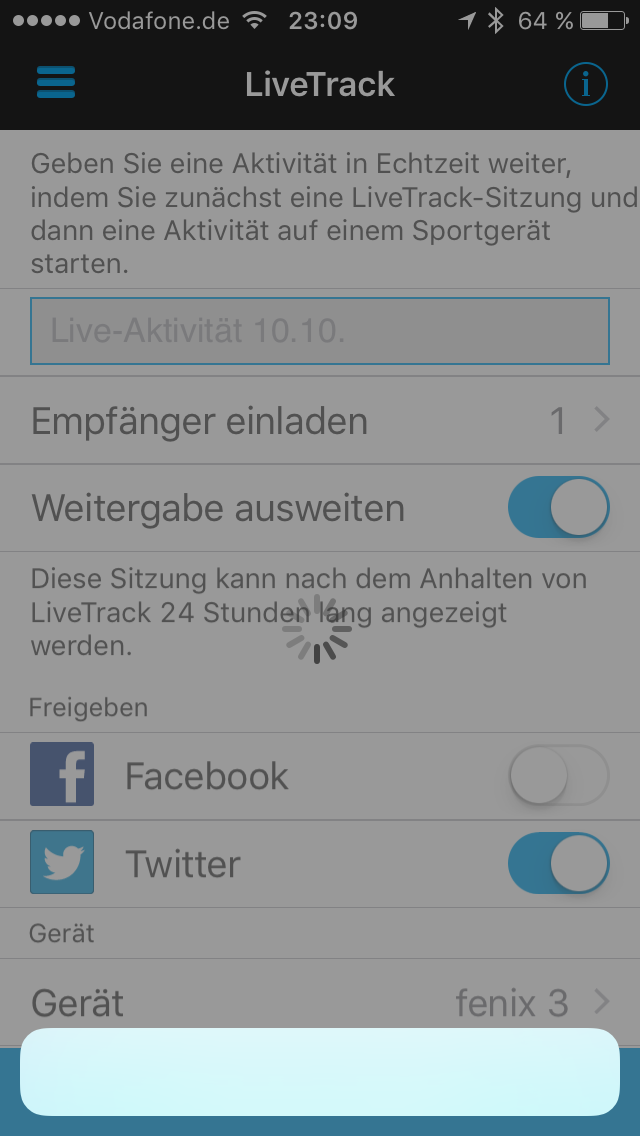Open the hamburger menu
The width and height of the screenshot is (640, 1136).
pos(56,83)
